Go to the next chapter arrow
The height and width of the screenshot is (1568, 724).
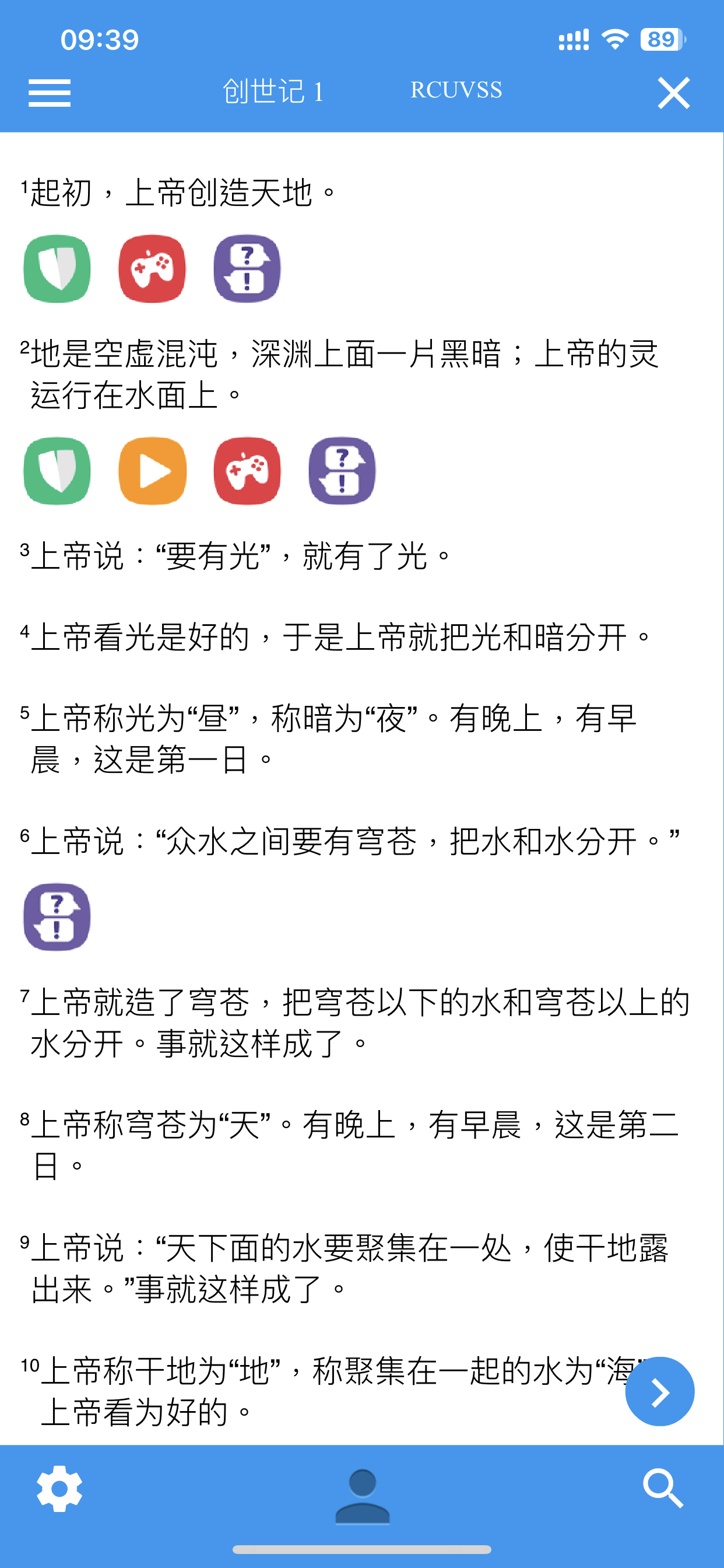659,1391
